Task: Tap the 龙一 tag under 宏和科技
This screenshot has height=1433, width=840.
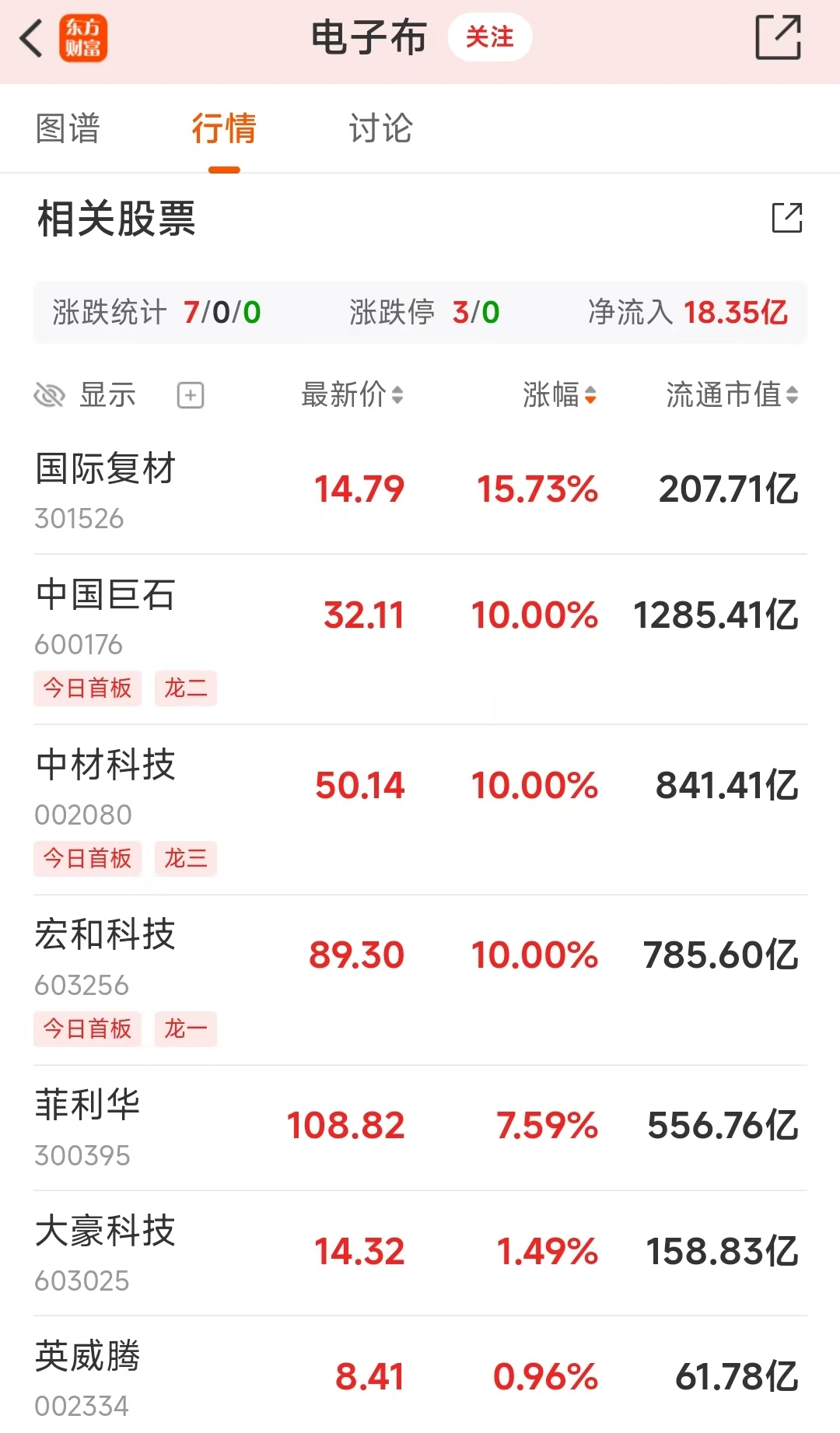Action: [186, 1028]
